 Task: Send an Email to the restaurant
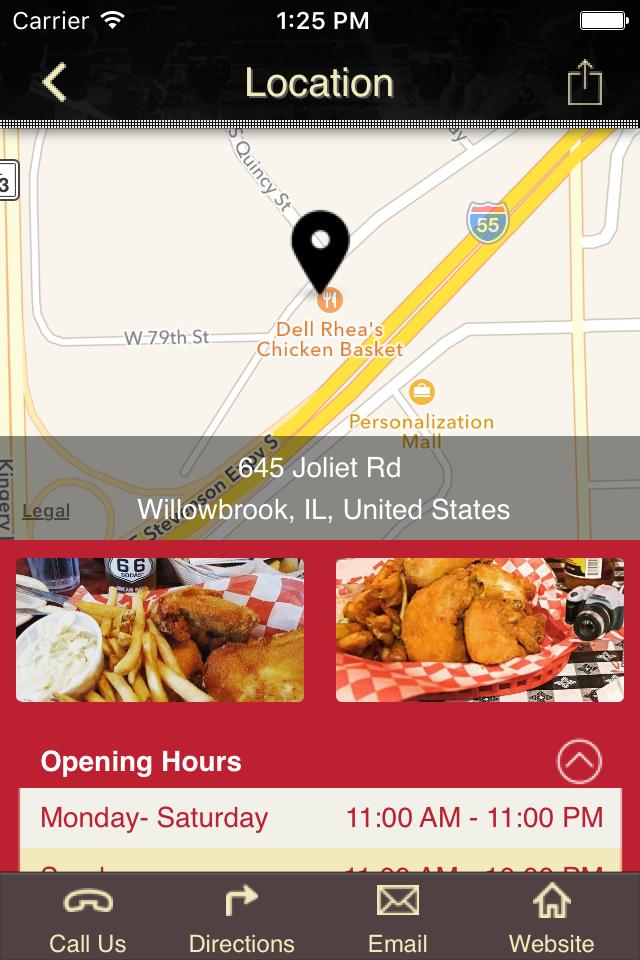click(397, 918)
